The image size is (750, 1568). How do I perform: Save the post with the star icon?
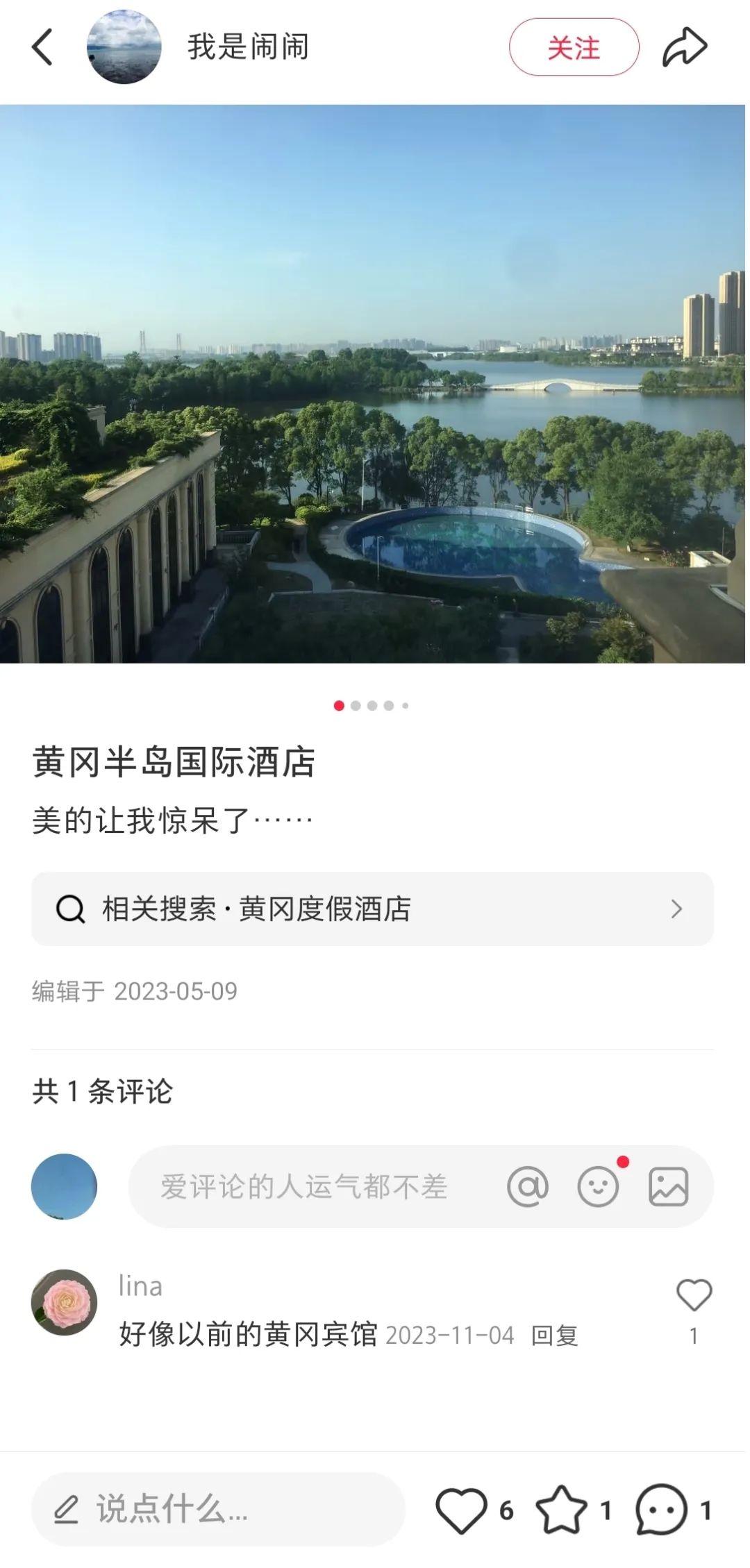tap(560, 1510)
